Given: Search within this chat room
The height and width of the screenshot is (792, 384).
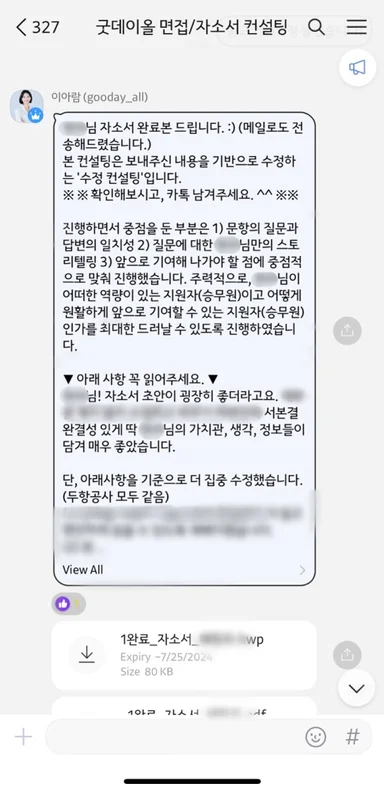Looking at the screenshot, I should click(x=316, y=27).
